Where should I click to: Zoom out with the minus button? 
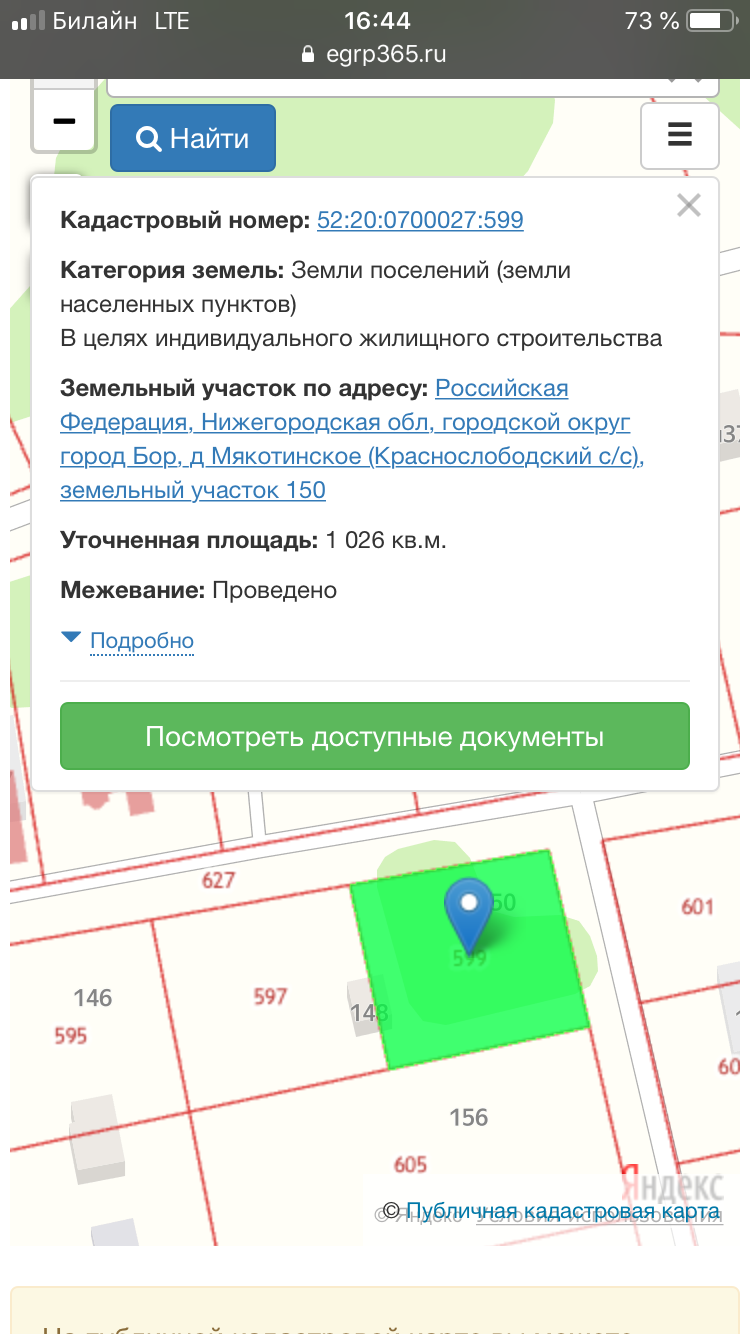pyautogui.click(x=64, y=120)
